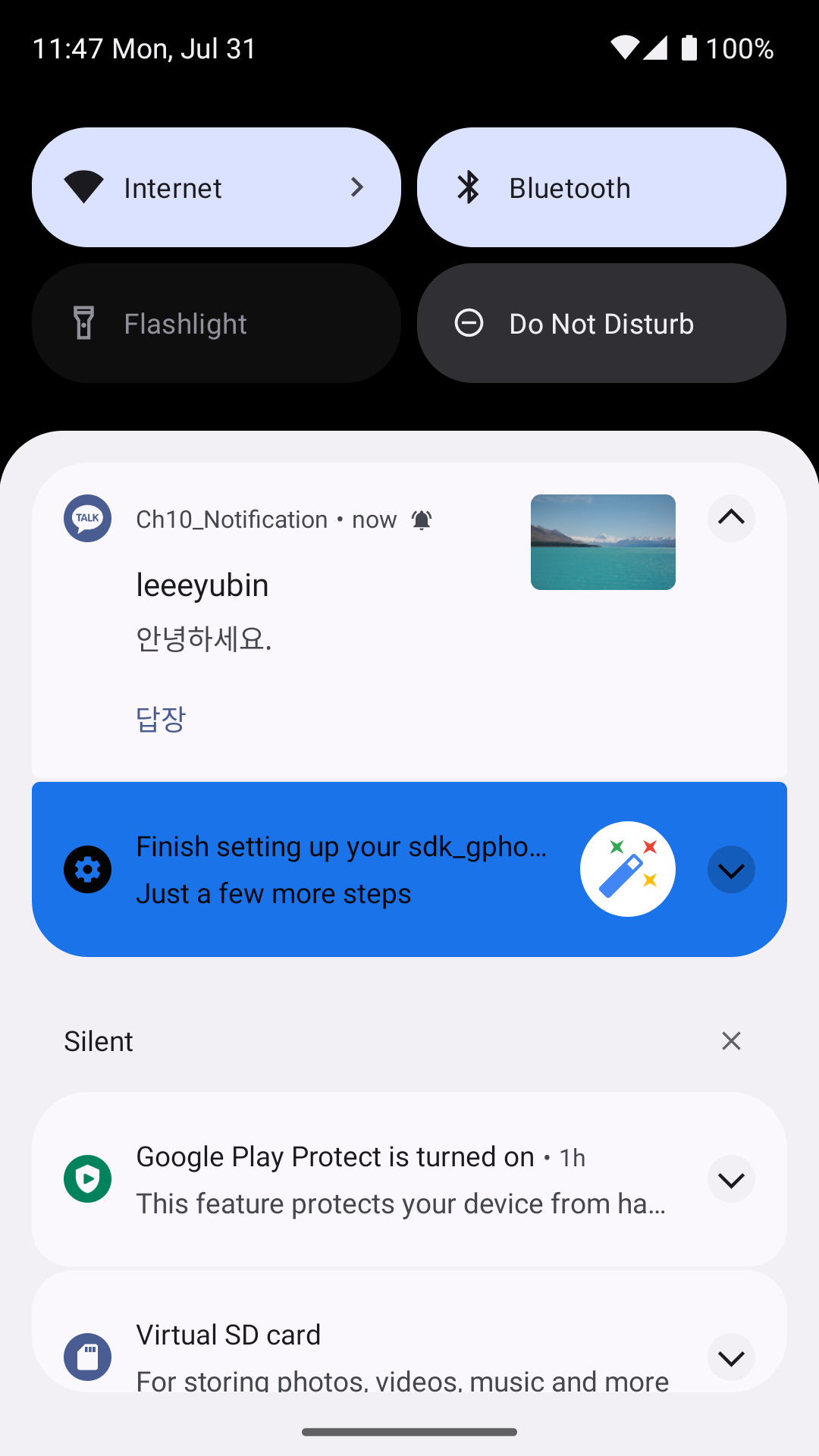819x1456 pixels.
Task: Collapse the Ch10_Notification from leeeyubin
Action: [731, 519]
